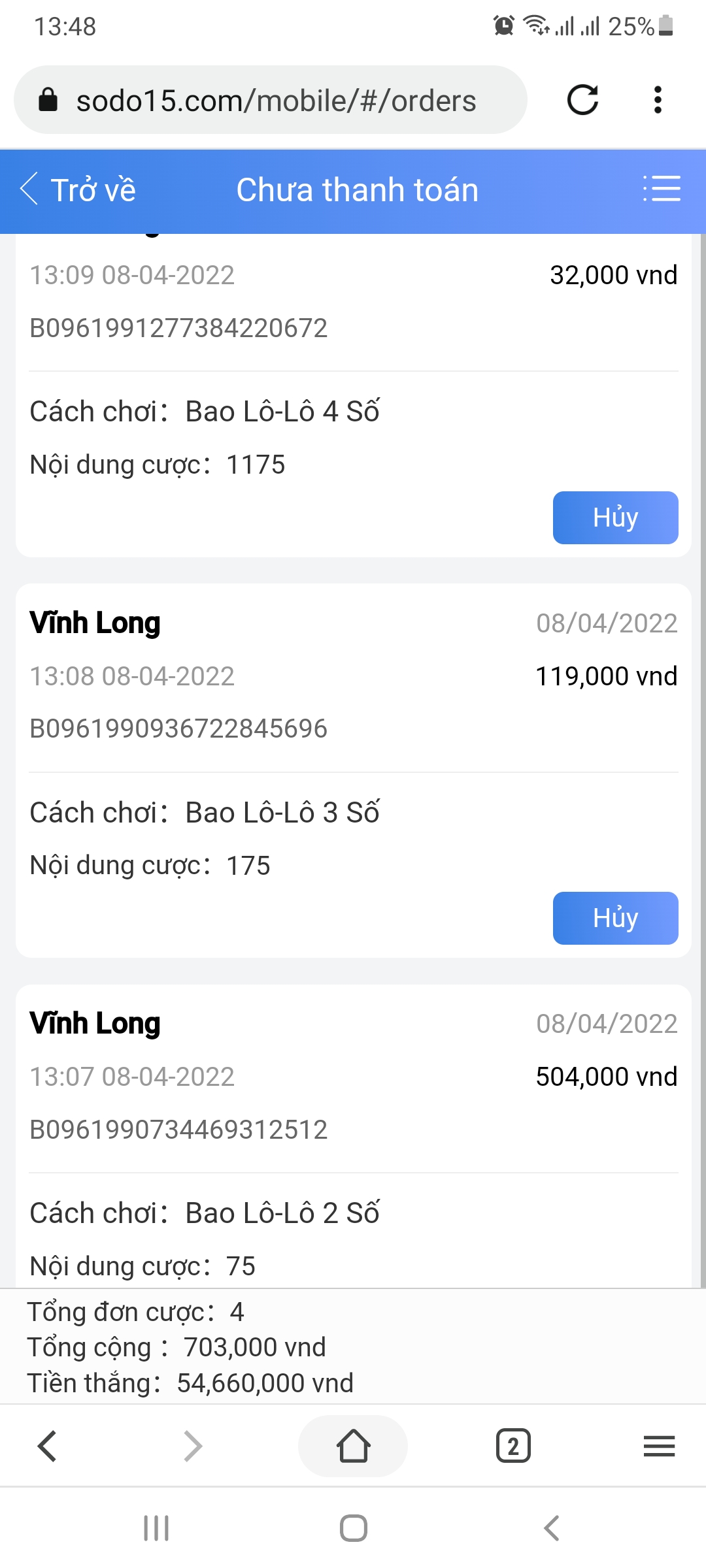The height and width of the screenshot is (1568, 706).
Task: Cancel the 32,000 vnd Lô 4 Số bet
Action: (x=615, y=517)
